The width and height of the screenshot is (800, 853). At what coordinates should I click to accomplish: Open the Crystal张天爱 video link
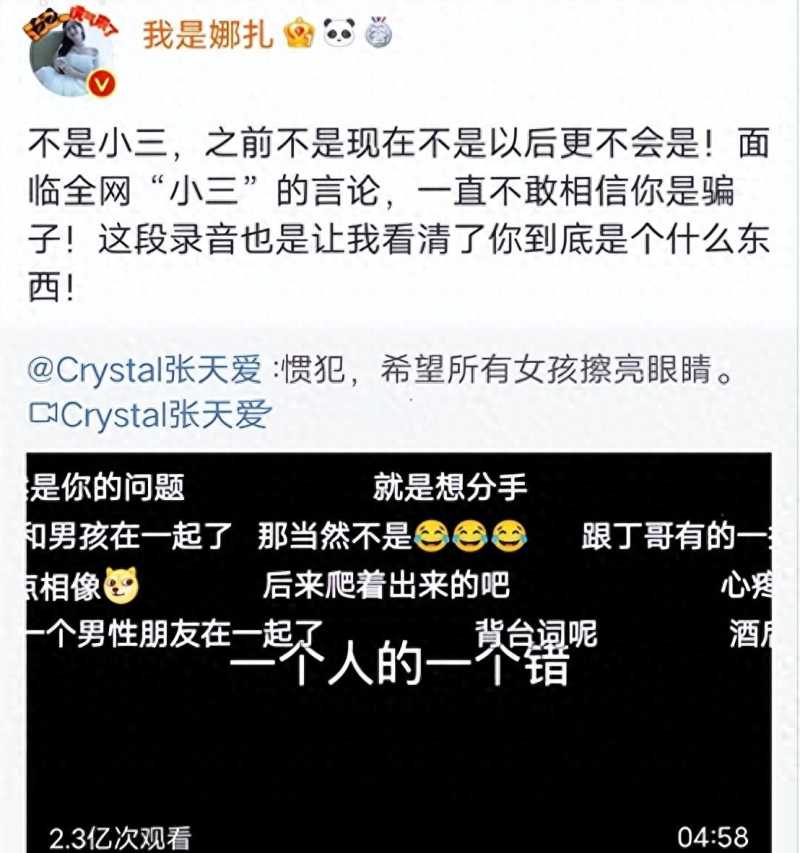150,413
